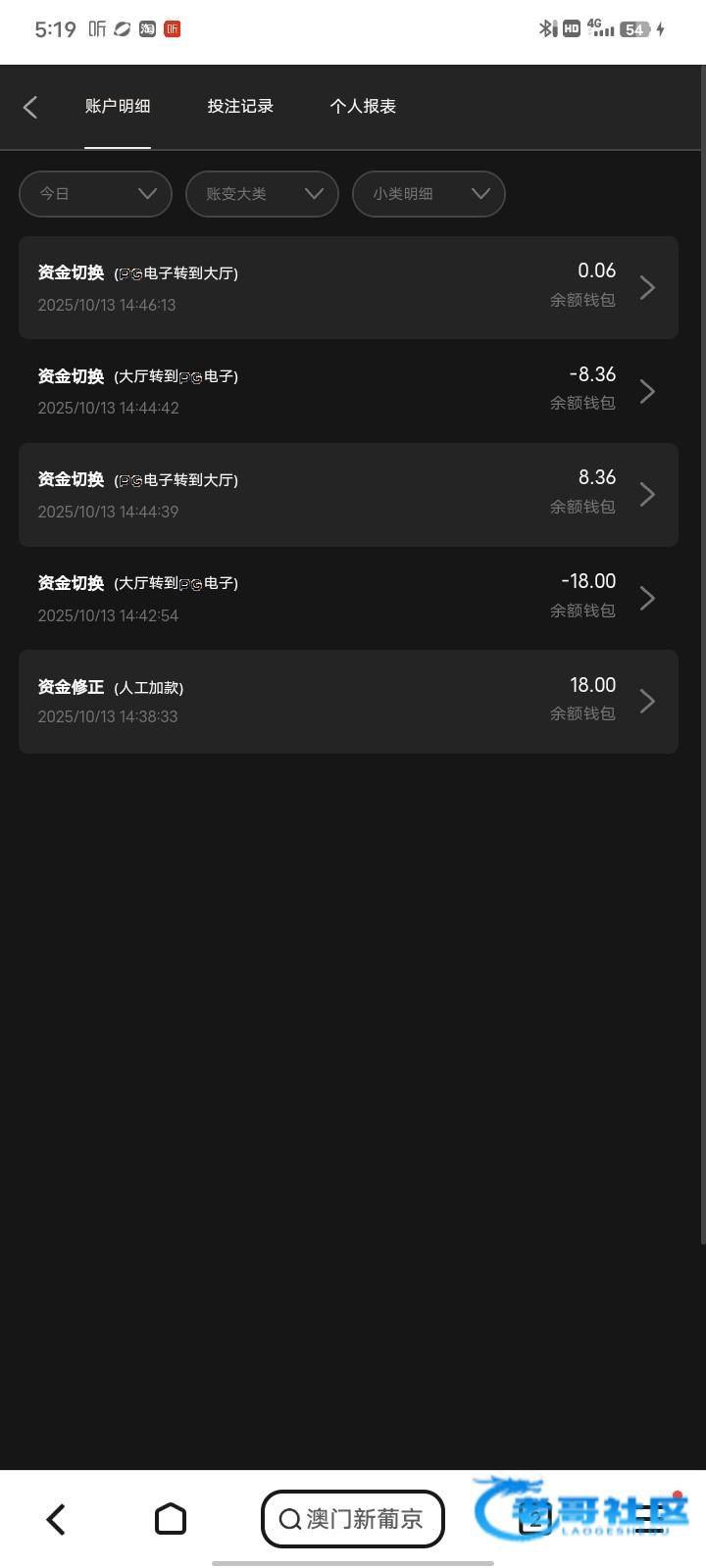Select the 账户明细 tab
The image size is (706, 1568).
click(118, 107)
